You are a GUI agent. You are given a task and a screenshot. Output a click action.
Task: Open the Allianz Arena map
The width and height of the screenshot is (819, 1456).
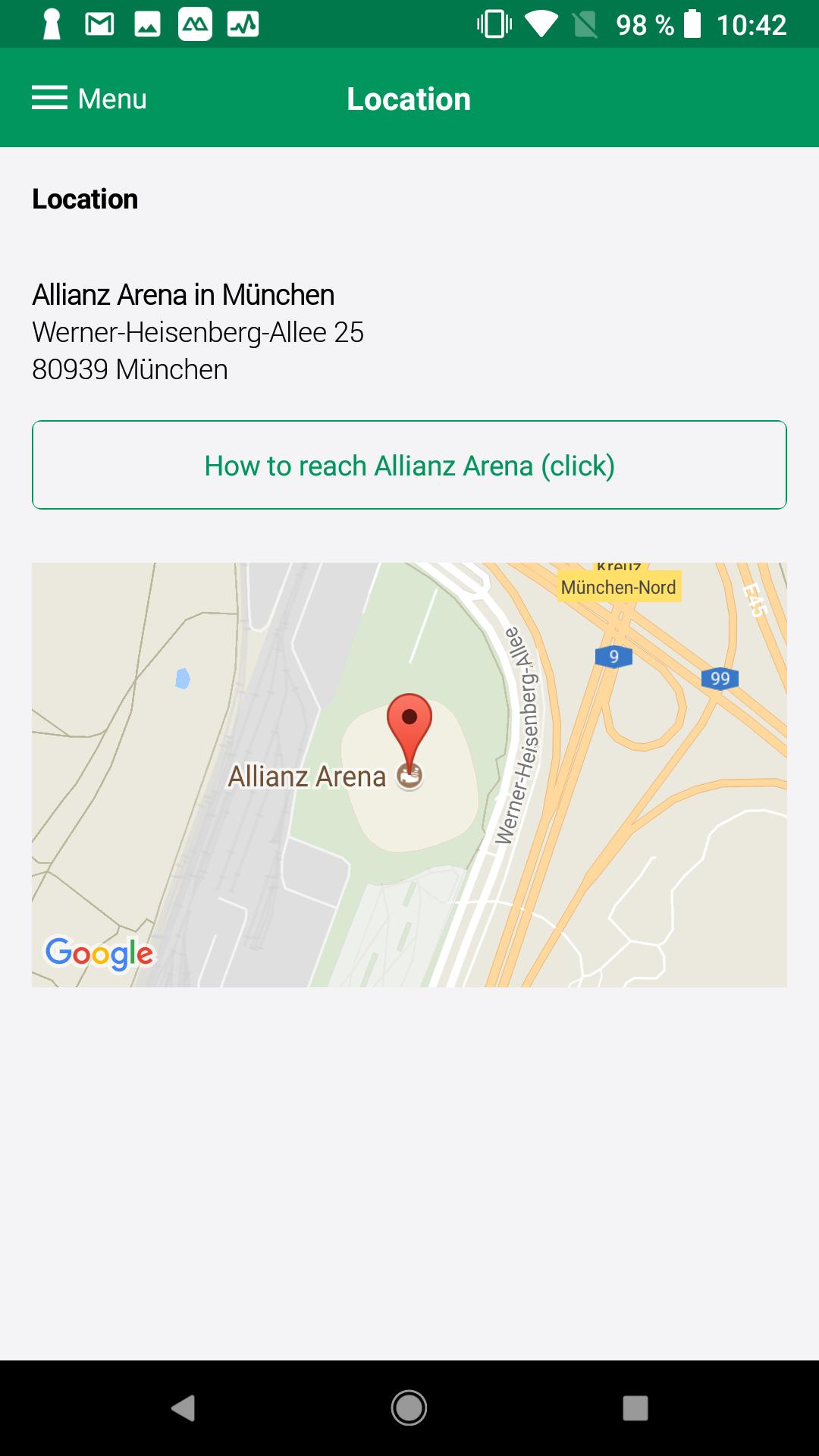409,774
